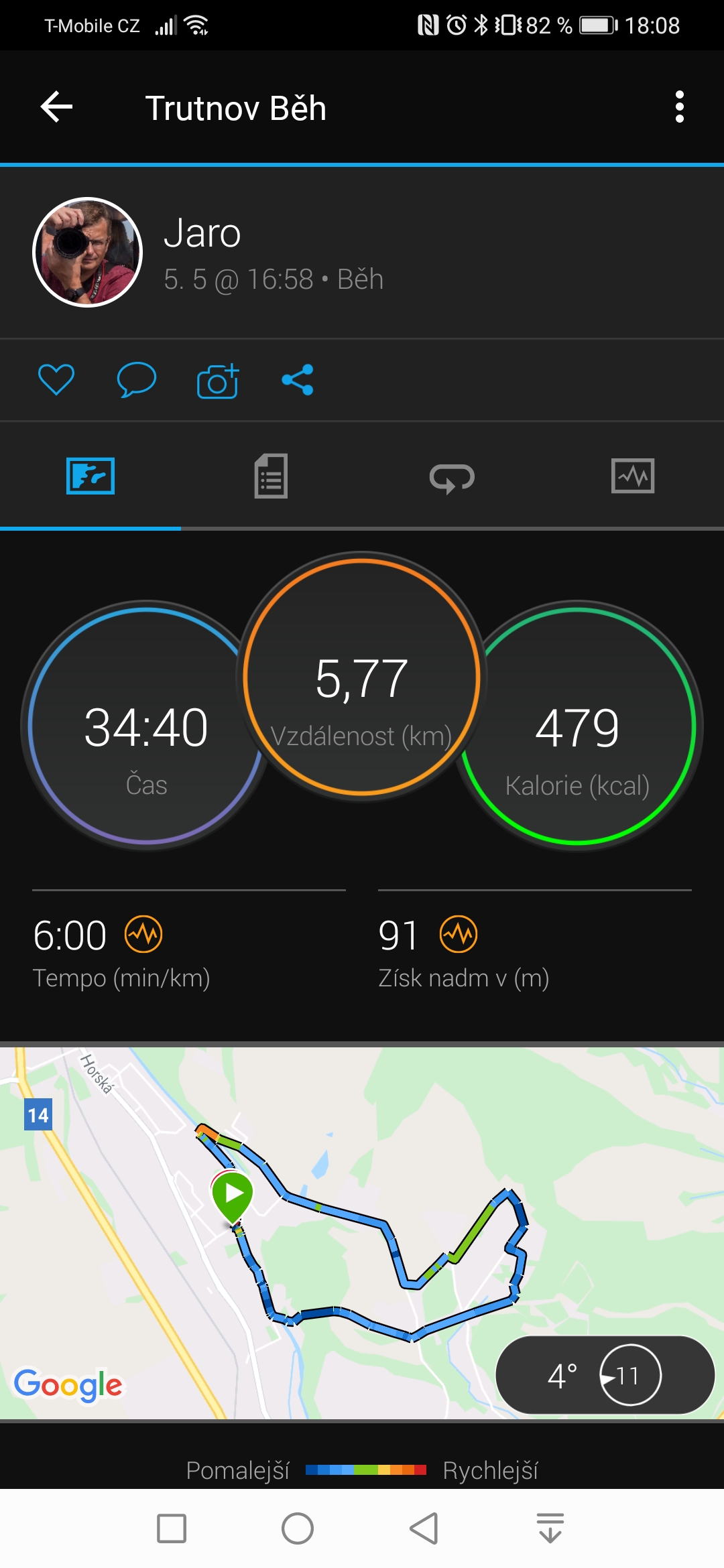Screen dimensions: 724x1568
Task: Switch to the stats list tab
Action: pyautogui.click(x=271, y=476)
